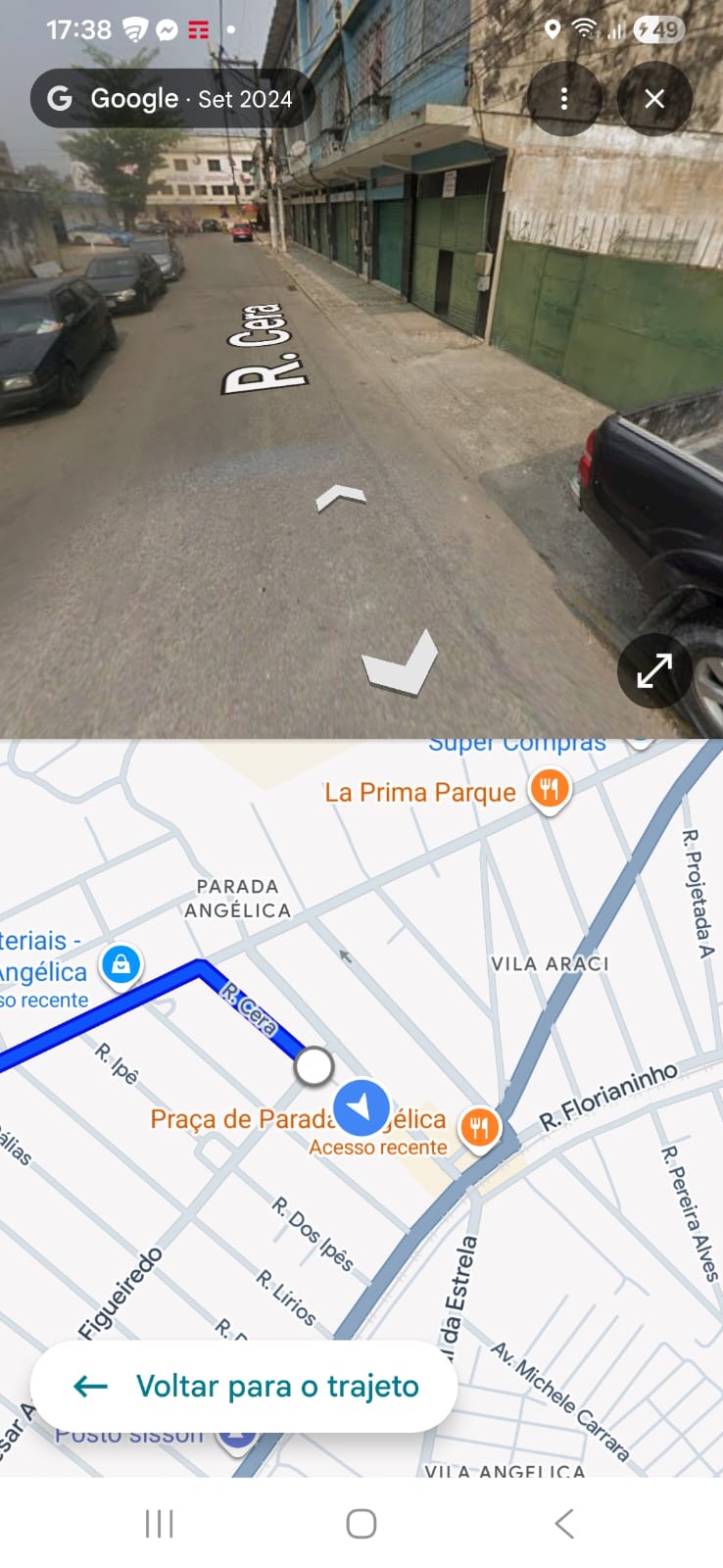Open recent apps from the navigation bar
The image size is (723, 1568).
(159, 1523)
